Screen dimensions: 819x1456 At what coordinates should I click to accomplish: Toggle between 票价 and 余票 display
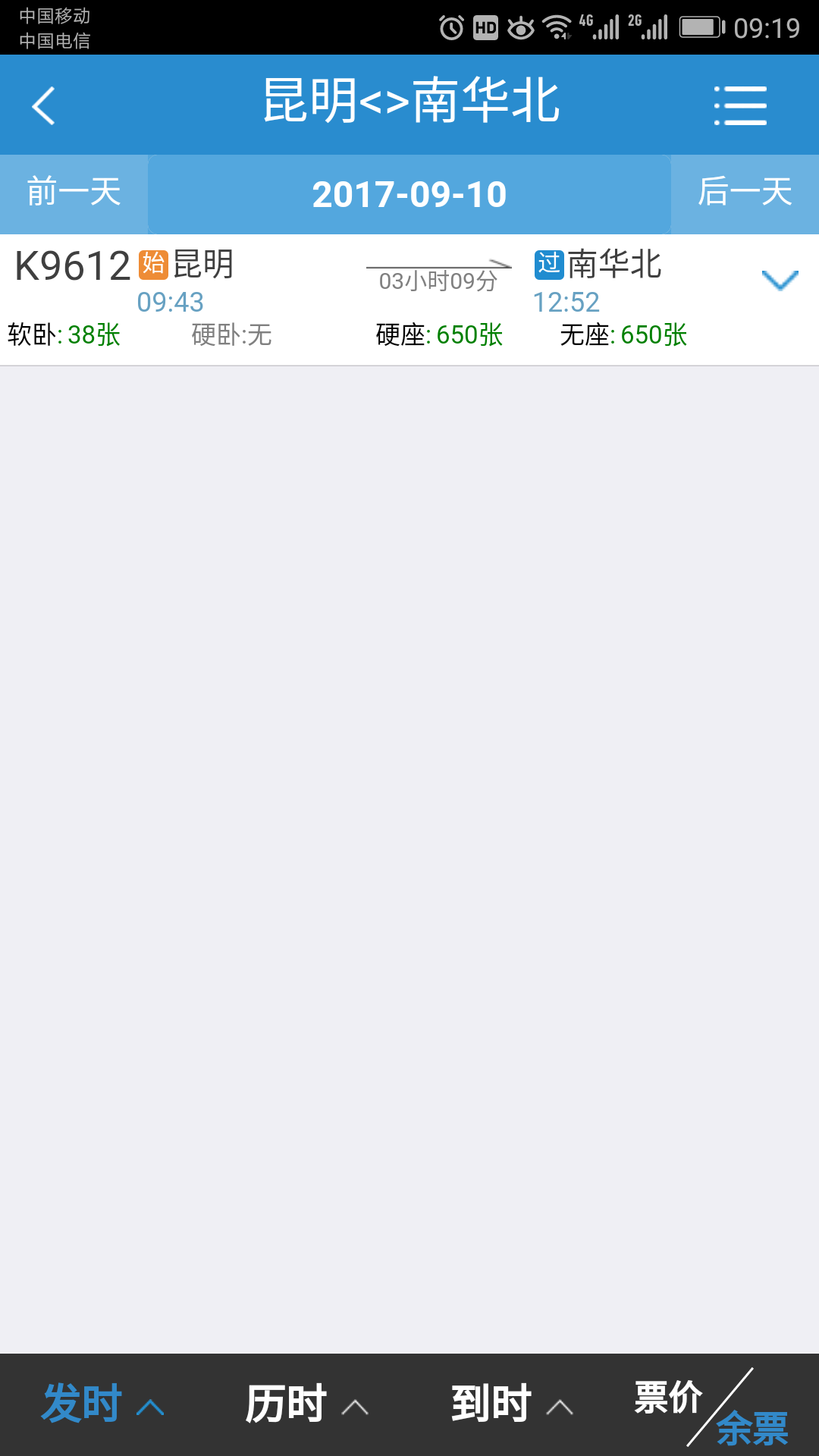point(713,1407)
